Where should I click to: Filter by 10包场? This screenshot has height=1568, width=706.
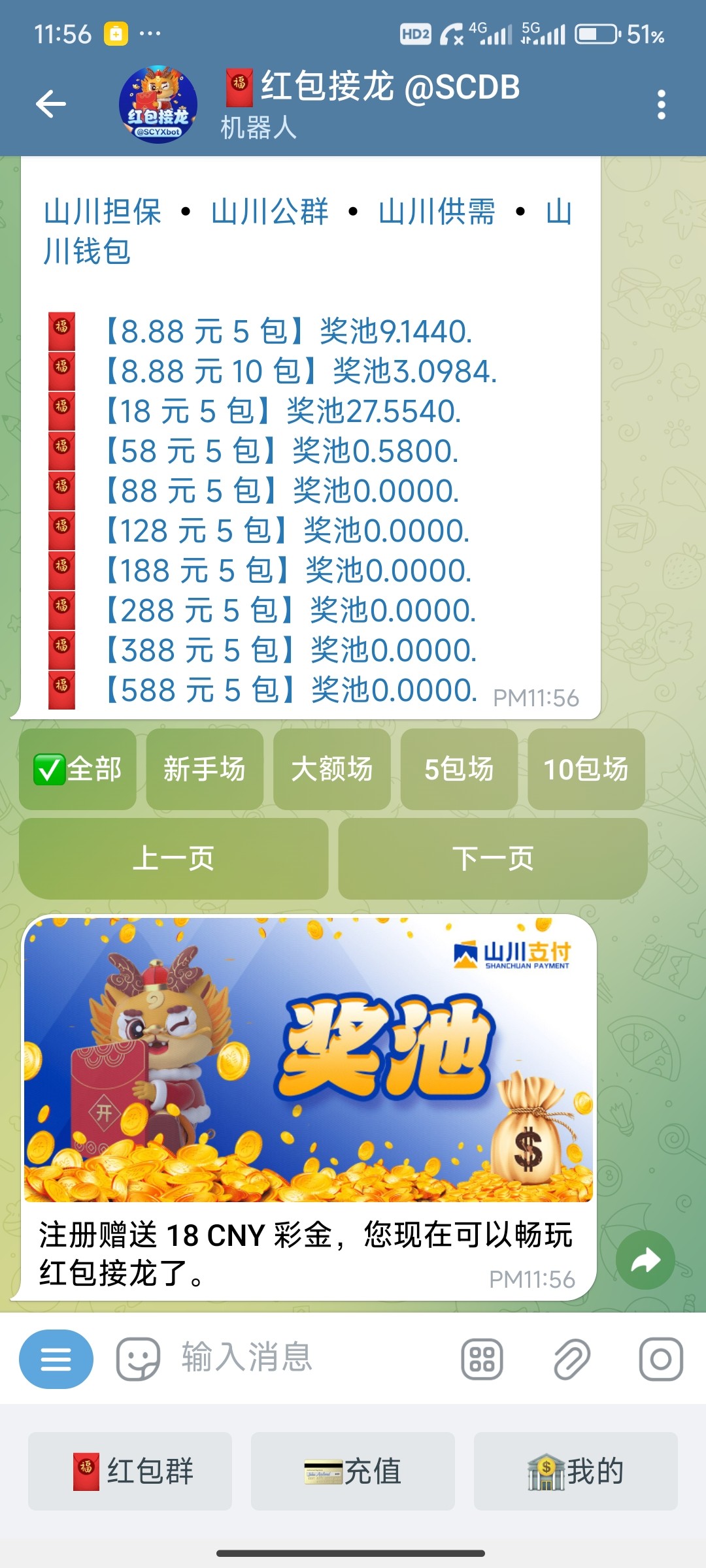pos(586,769)
